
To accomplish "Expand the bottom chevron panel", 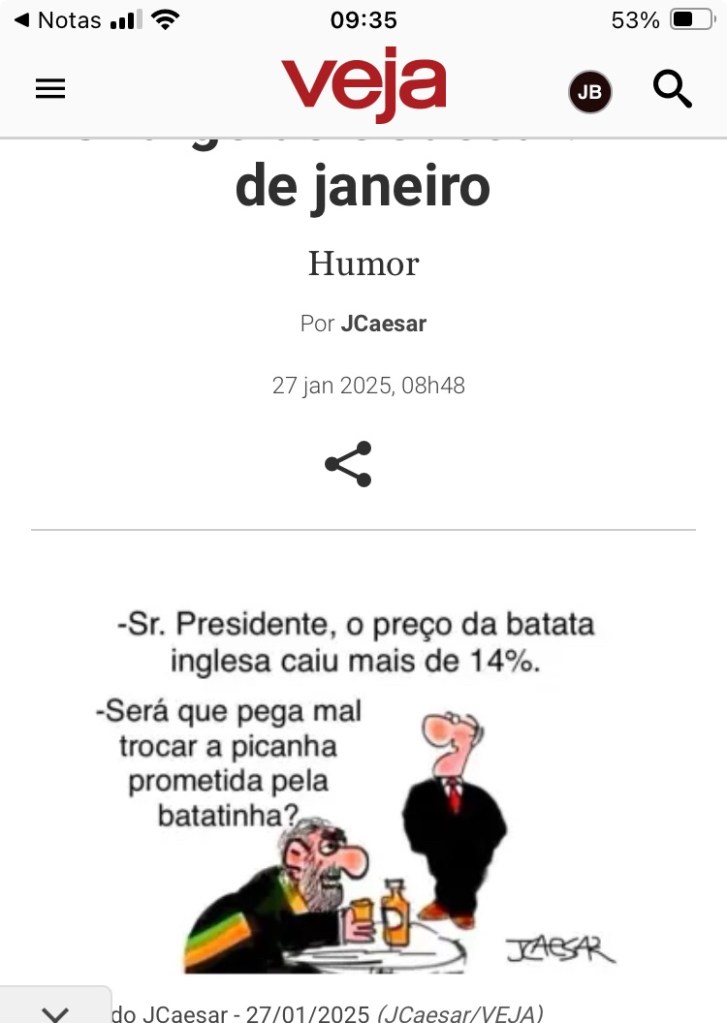I will (55, 1008).
